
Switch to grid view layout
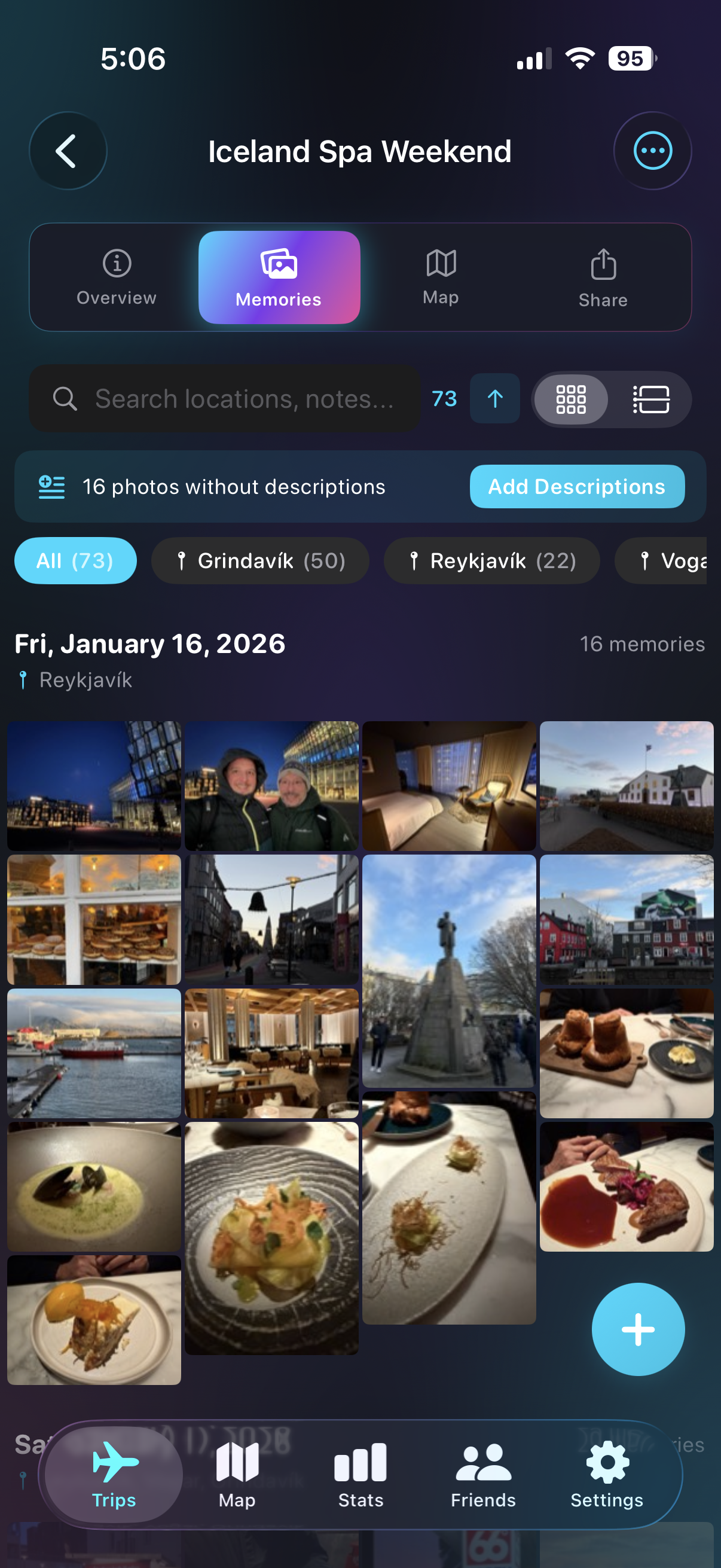(x=571, y=399)
